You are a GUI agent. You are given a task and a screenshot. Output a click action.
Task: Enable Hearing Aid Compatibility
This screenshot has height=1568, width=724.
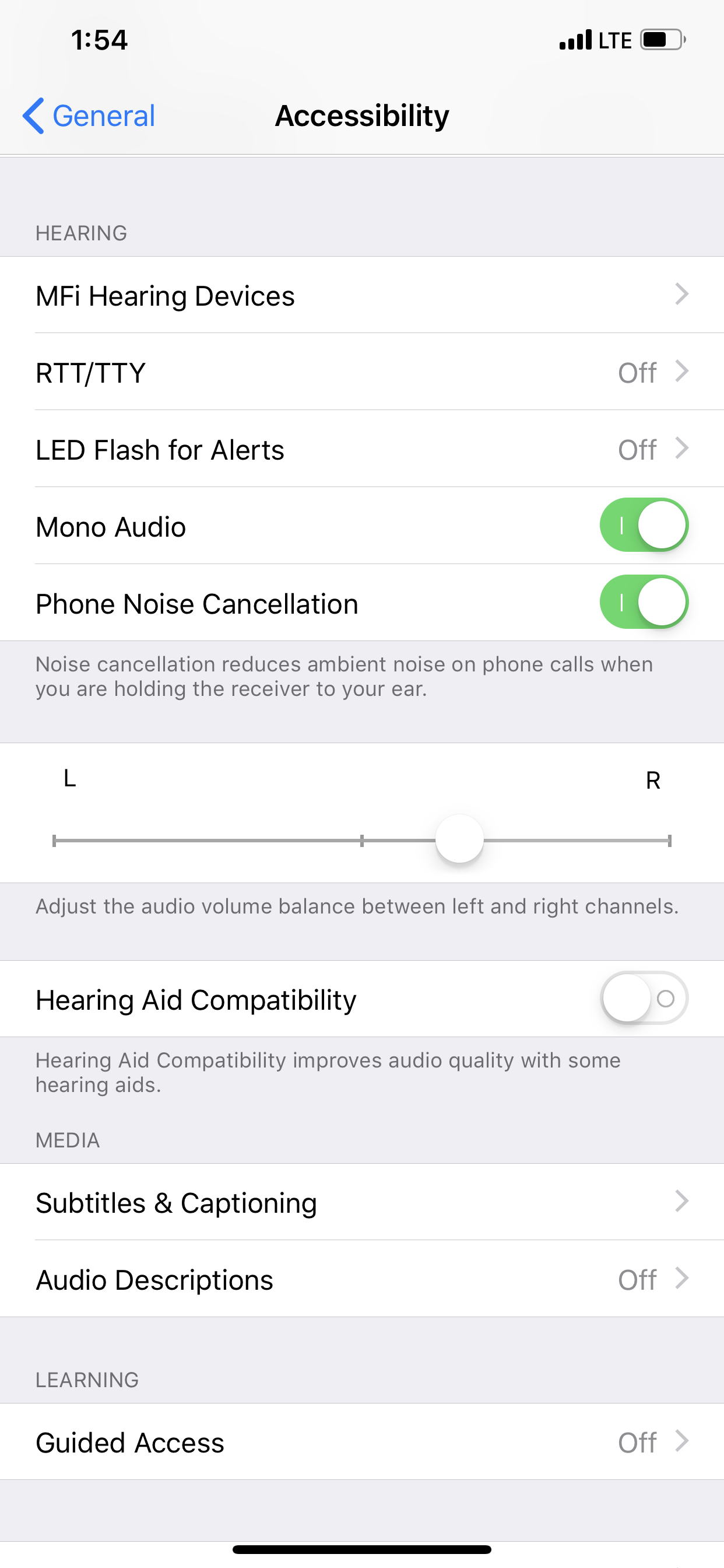pos(643,999)
